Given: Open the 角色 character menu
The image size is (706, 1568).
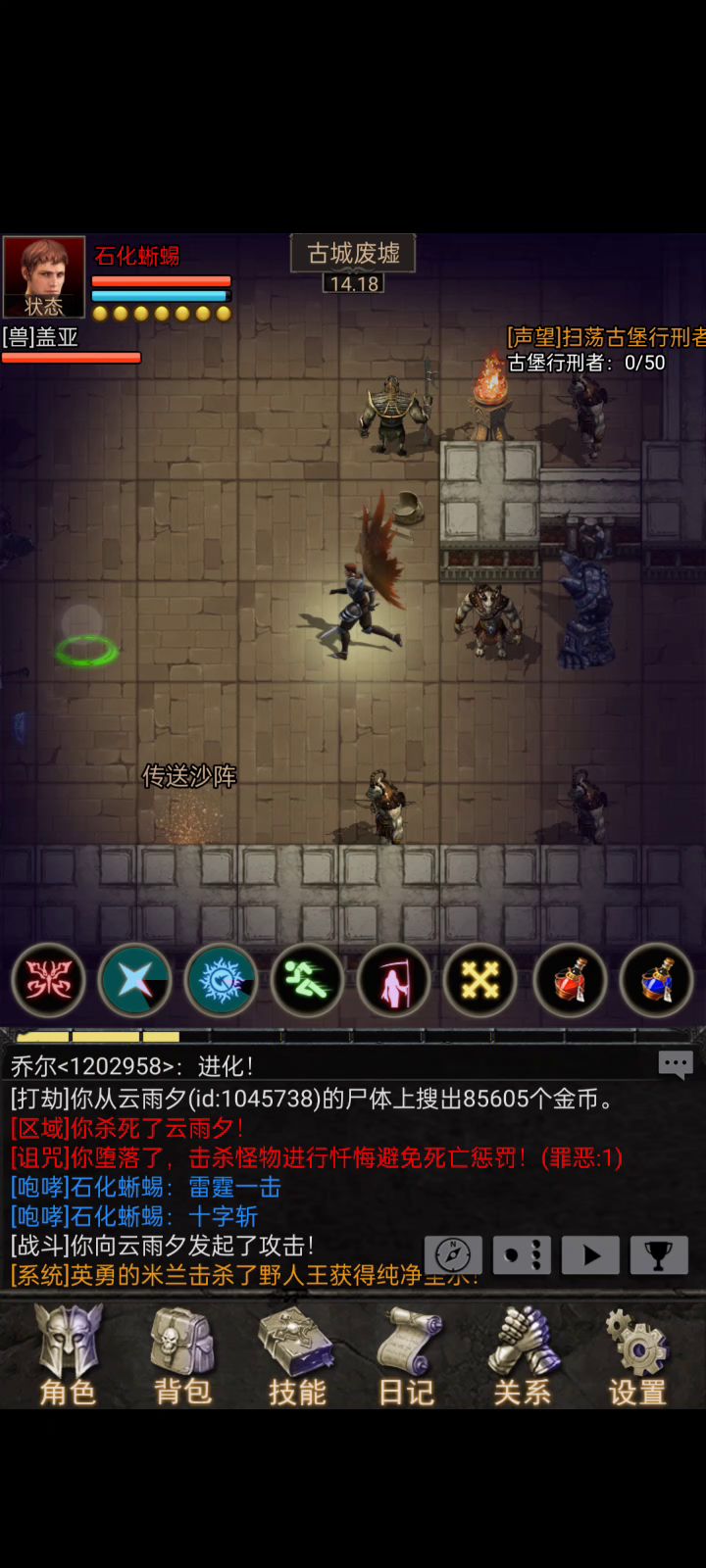Looking at the screenshot, I should tap(68, 1355).
